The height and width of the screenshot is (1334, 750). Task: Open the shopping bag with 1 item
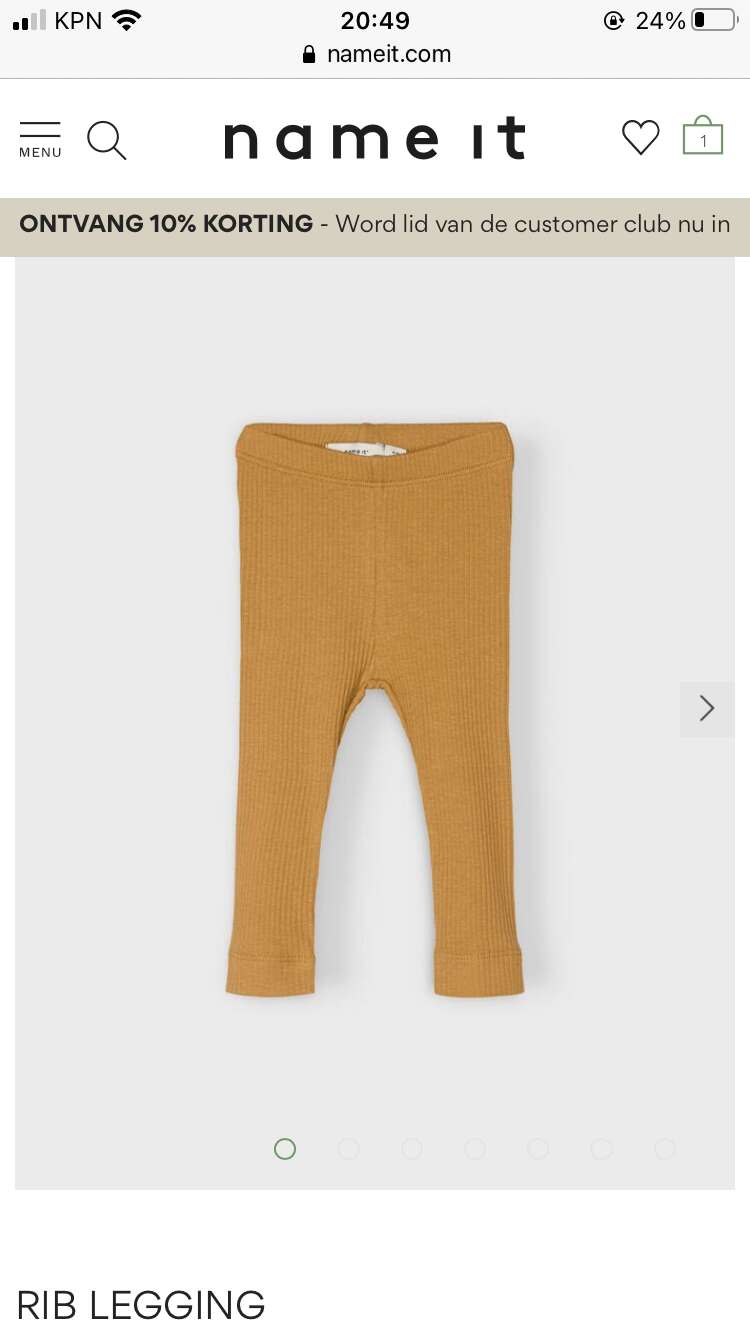(x=703, y=135)
